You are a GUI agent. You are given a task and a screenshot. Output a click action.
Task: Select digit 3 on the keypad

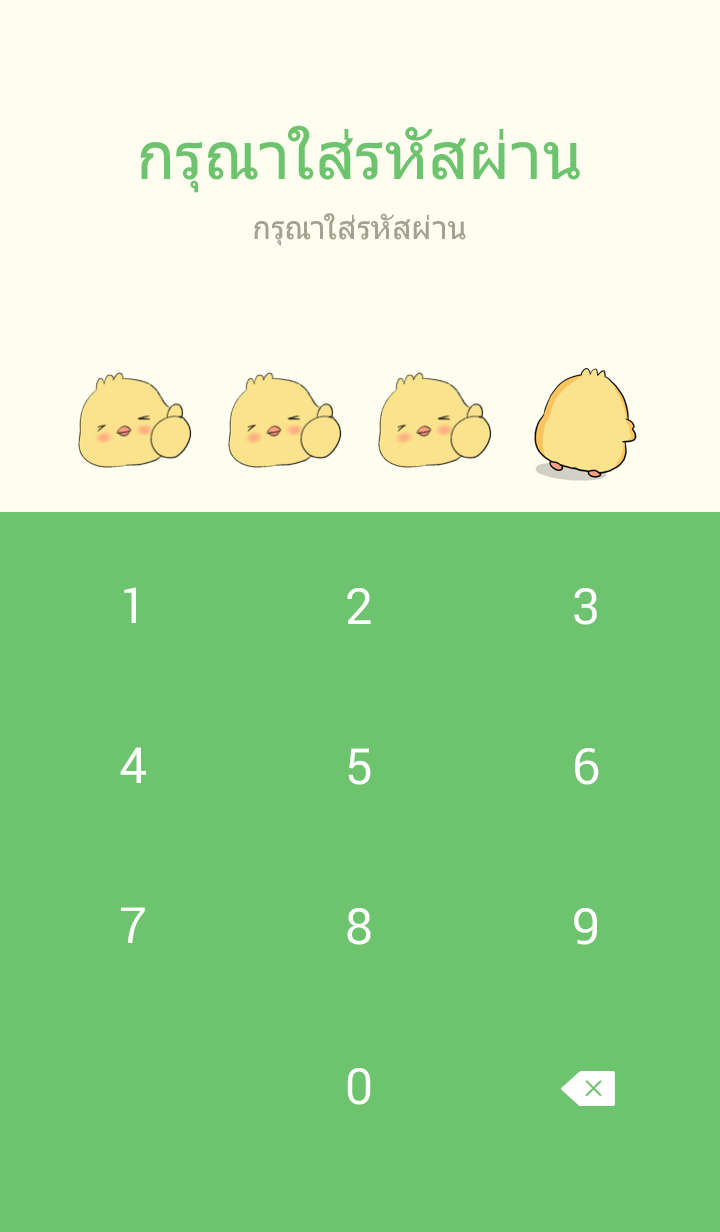[x=585, y=607]
